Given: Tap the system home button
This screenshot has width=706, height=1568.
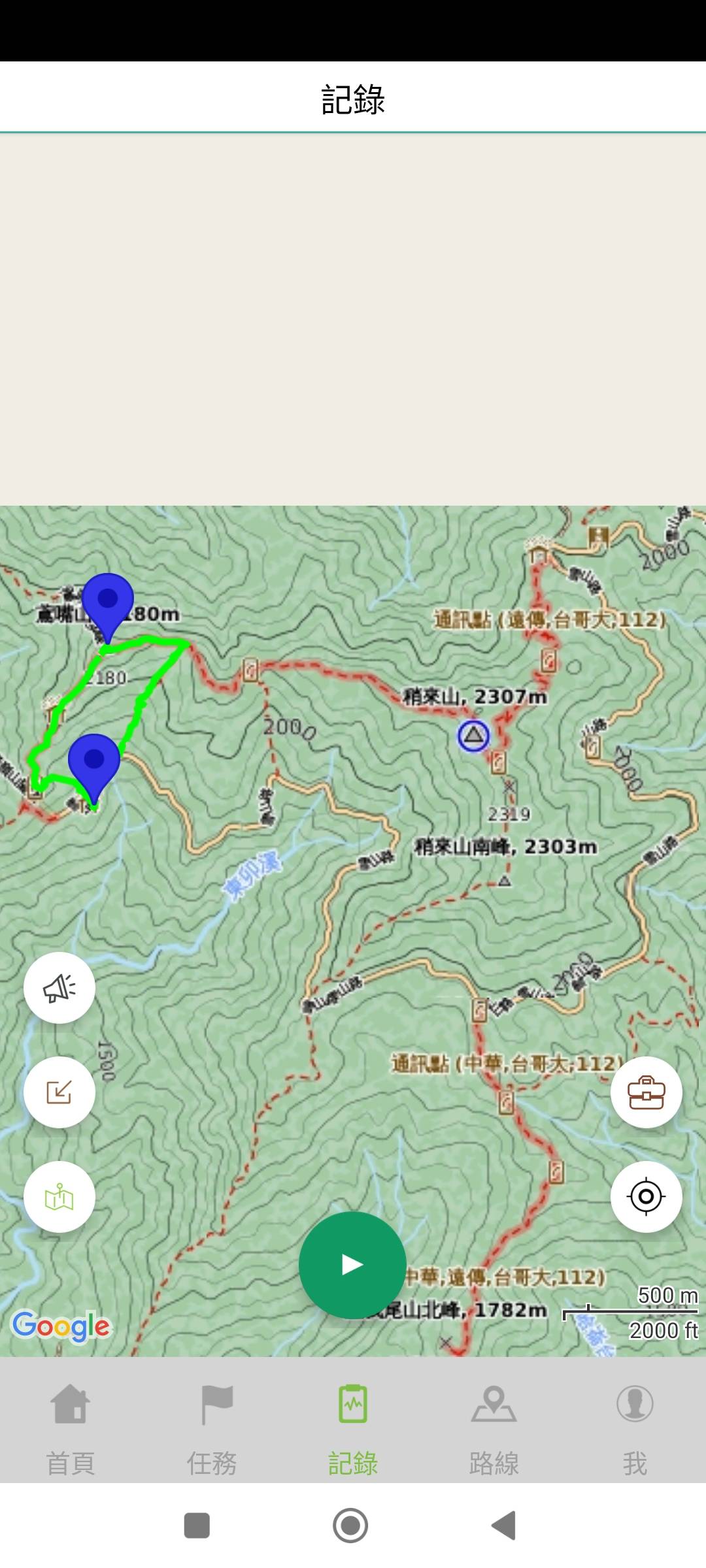Looking at the screenshot, I should (350, 1526).
